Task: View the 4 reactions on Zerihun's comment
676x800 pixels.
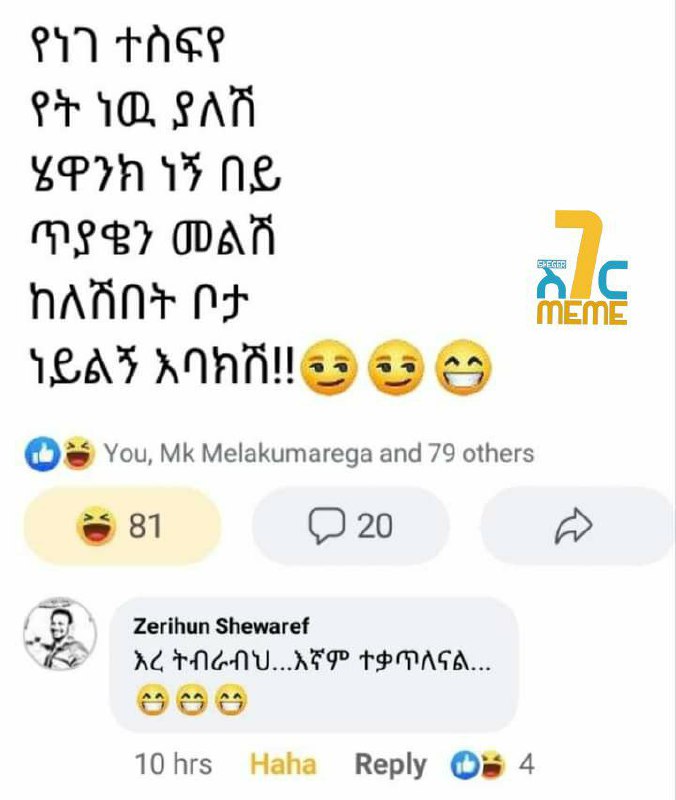Action: 492,764
